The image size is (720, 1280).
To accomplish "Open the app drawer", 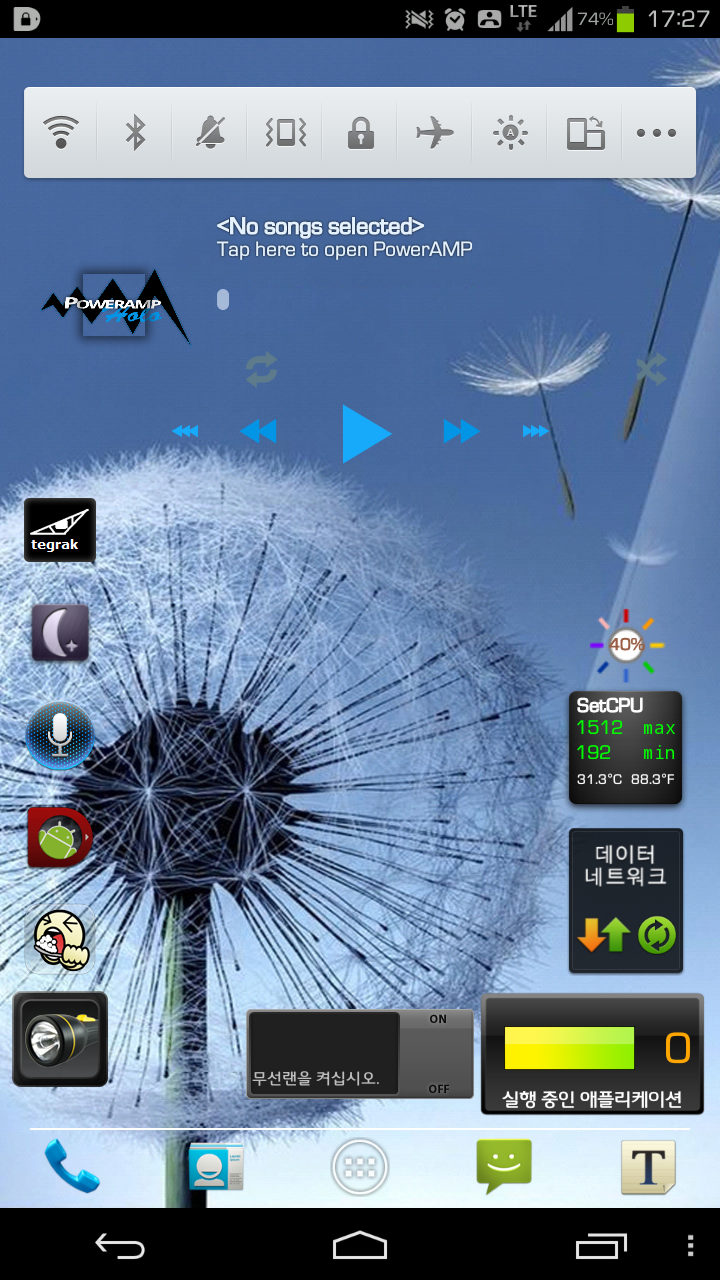I will click(360, 1166).
